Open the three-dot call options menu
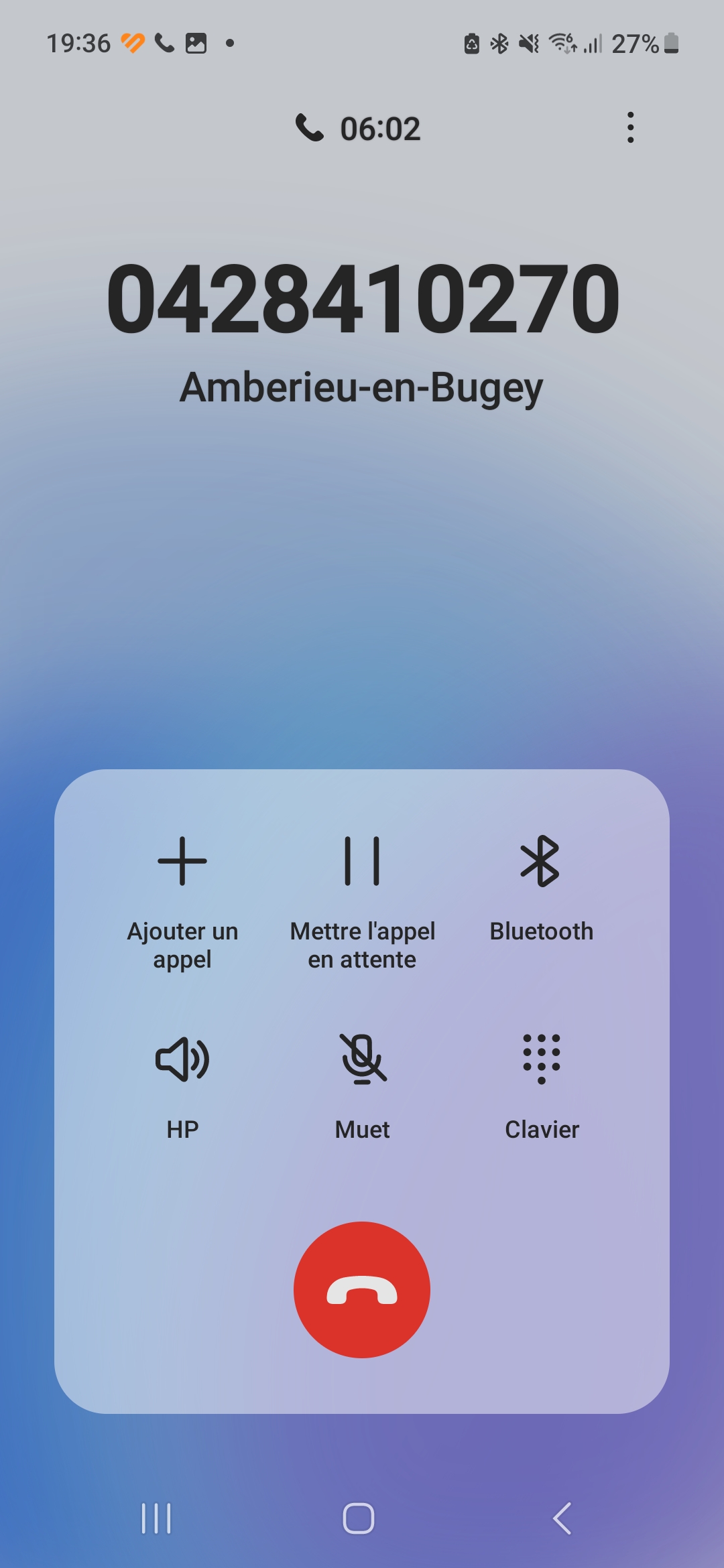724x1568 pixels. 630,127
